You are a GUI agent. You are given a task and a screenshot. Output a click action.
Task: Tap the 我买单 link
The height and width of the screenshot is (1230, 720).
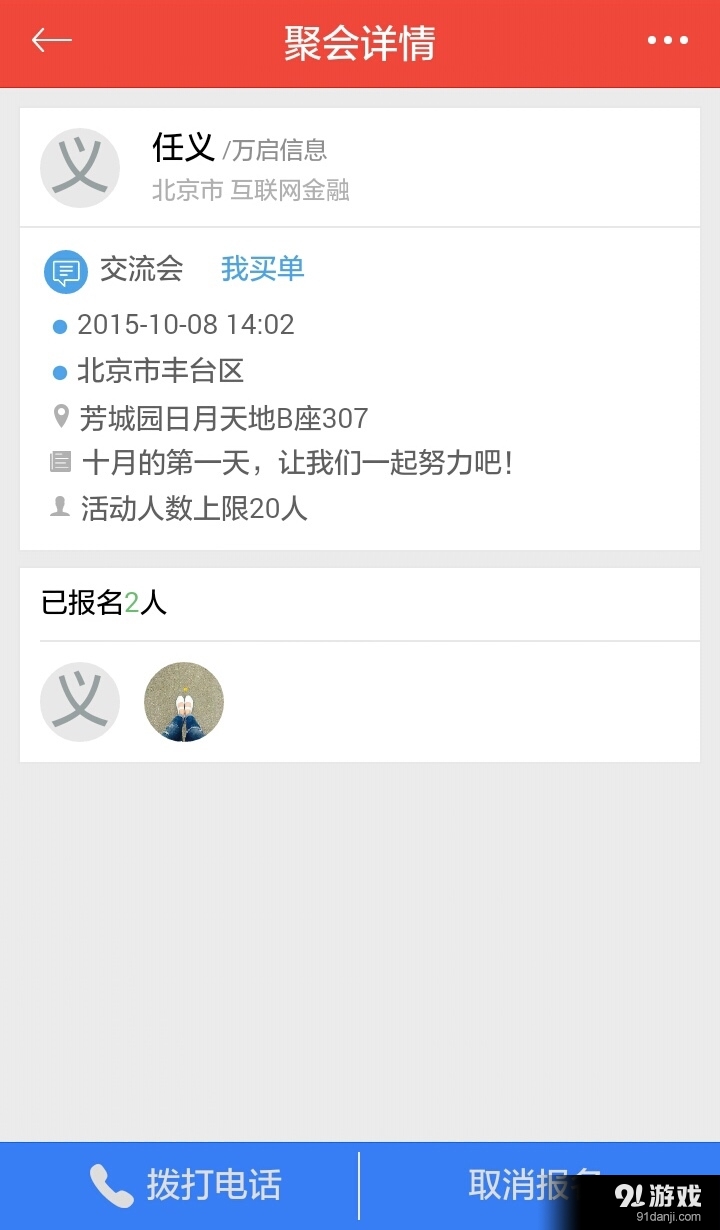click(262, 270)
